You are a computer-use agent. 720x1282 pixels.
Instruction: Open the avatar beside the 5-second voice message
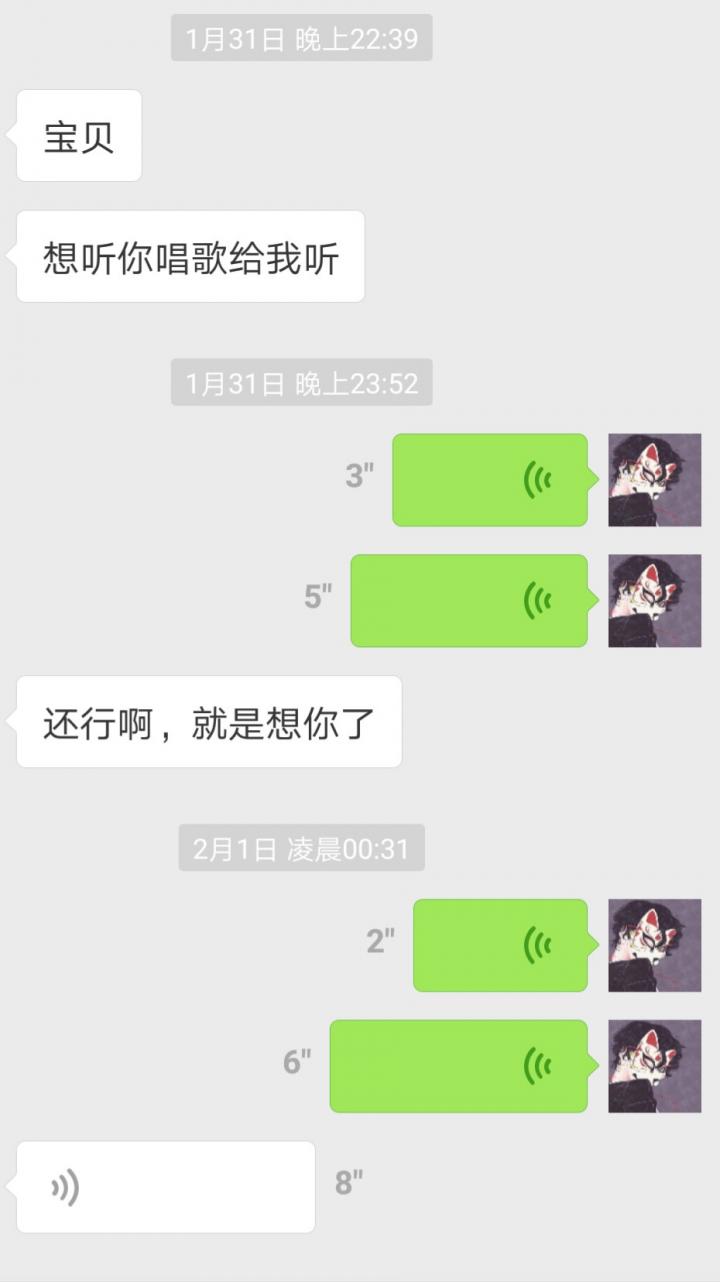[655, 601]
